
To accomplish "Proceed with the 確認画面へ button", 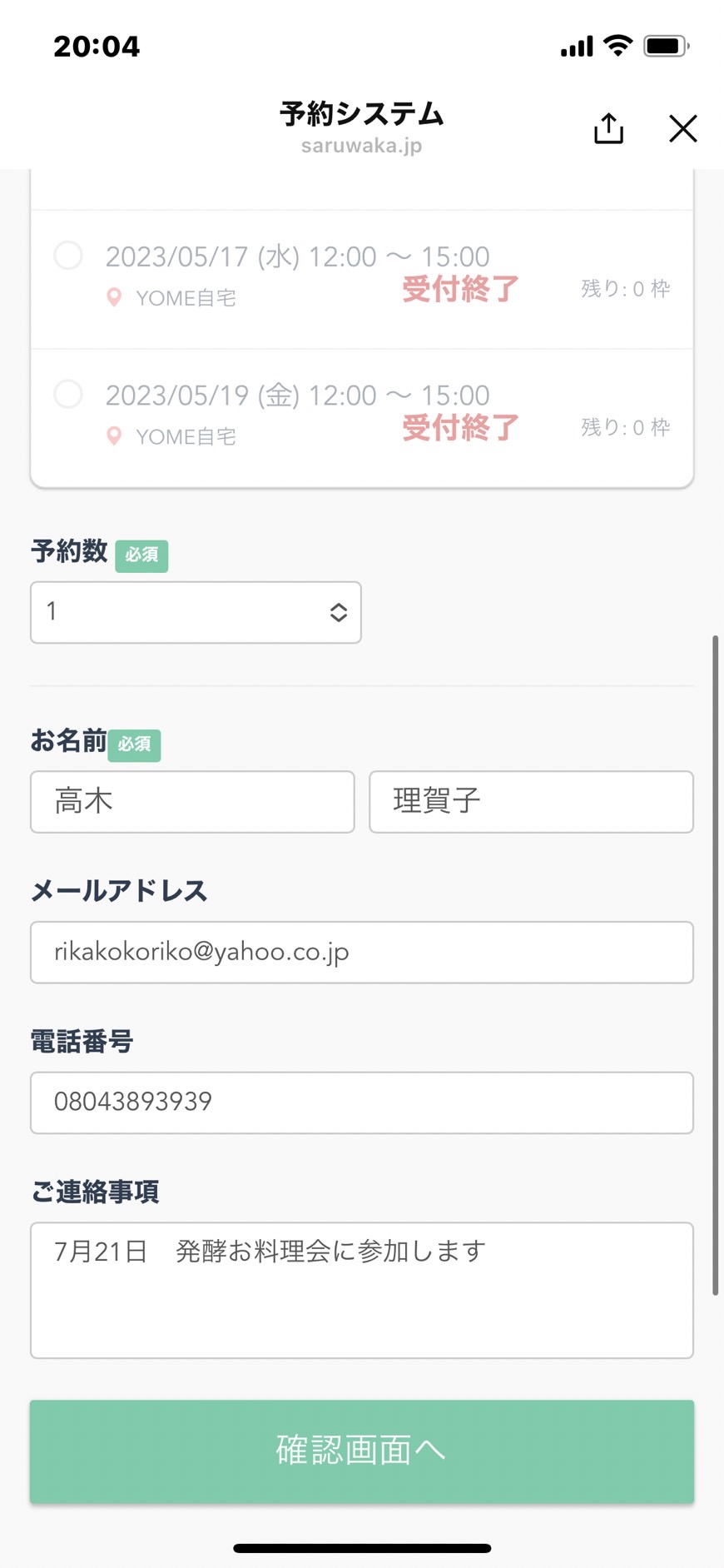I will [x=362, y=1451].
